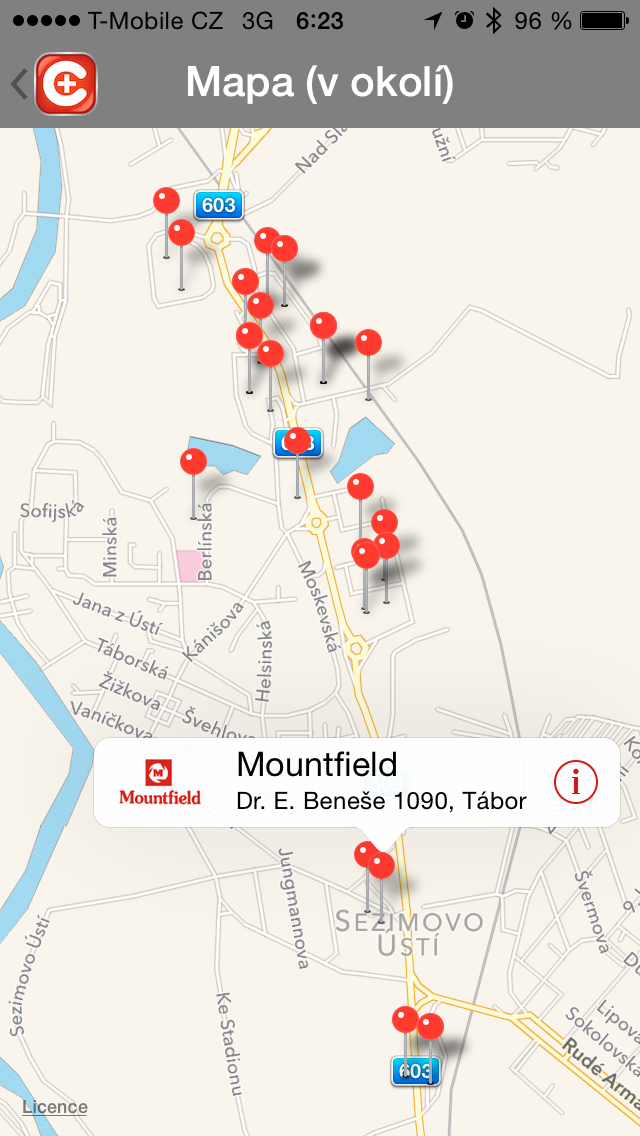Go back using the red app logo button

click(x=65, y=83)
